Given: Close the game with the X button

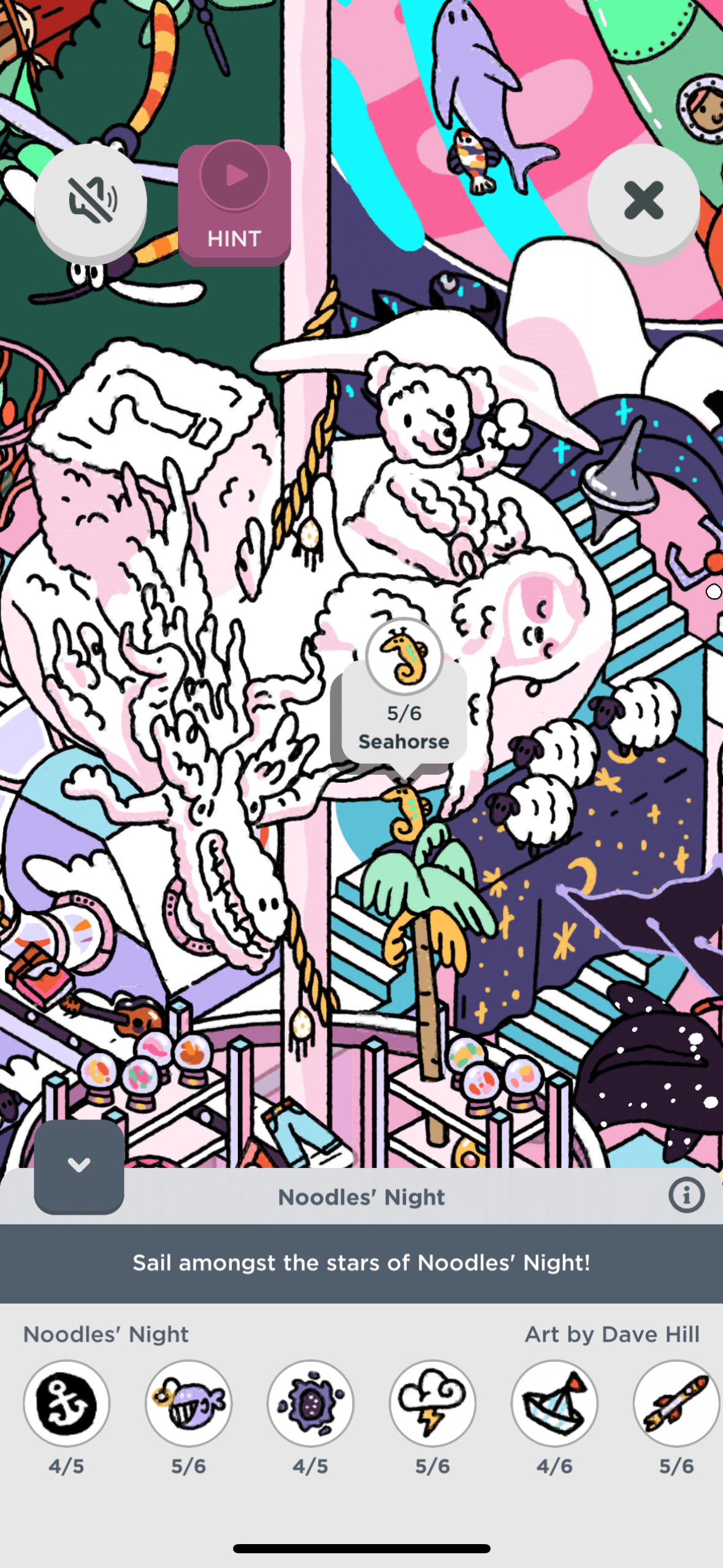Looking at the screenshot, I should (x=643, y=201).
